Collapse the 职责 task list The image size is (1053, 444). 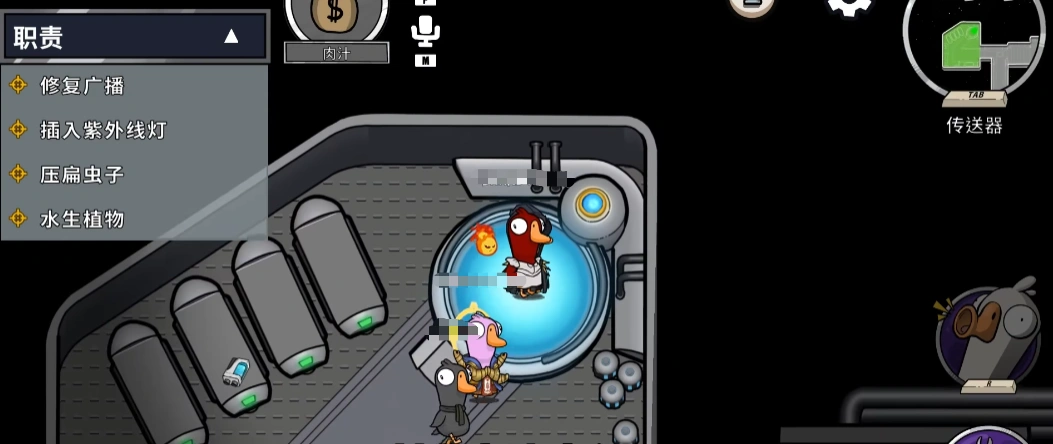231,37
